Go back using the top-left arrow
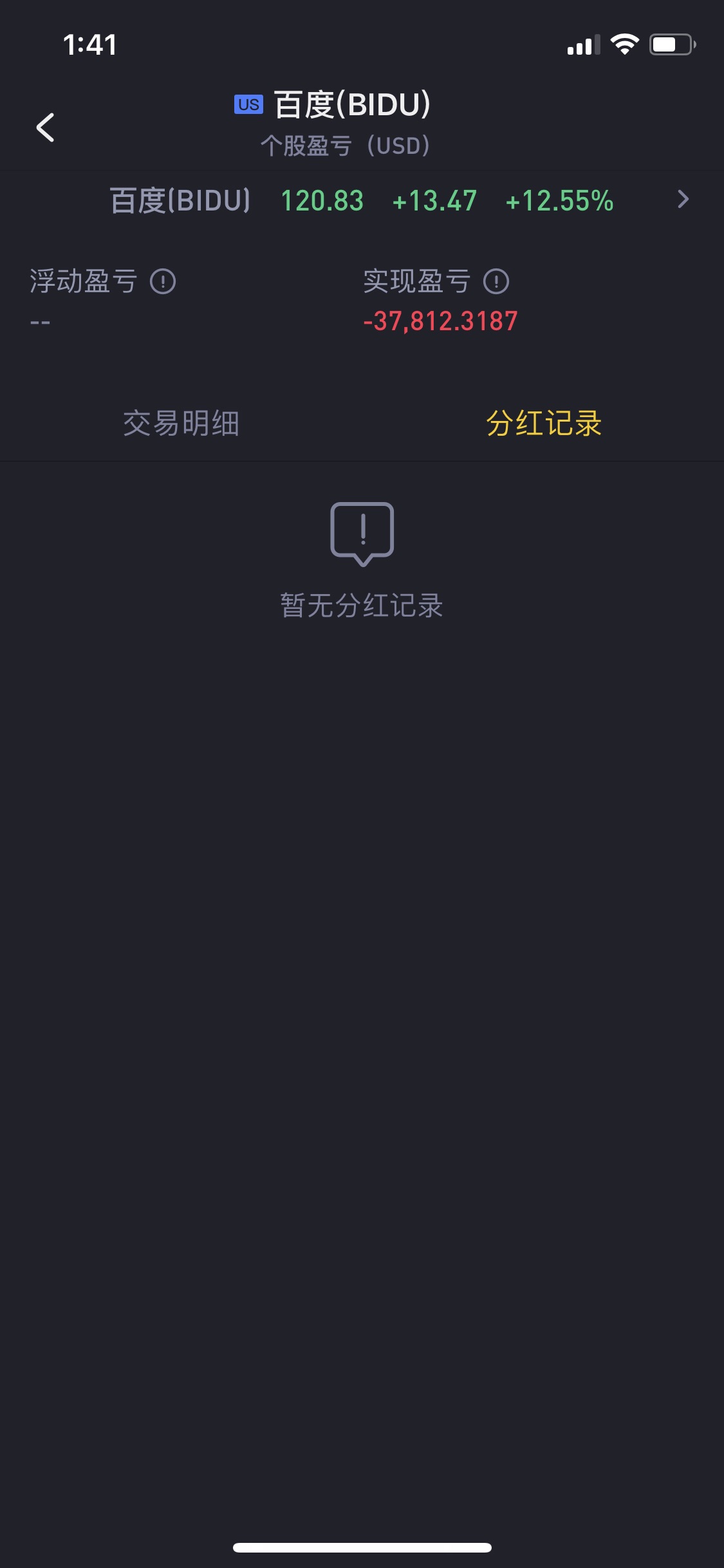 [x=45, y=127]
